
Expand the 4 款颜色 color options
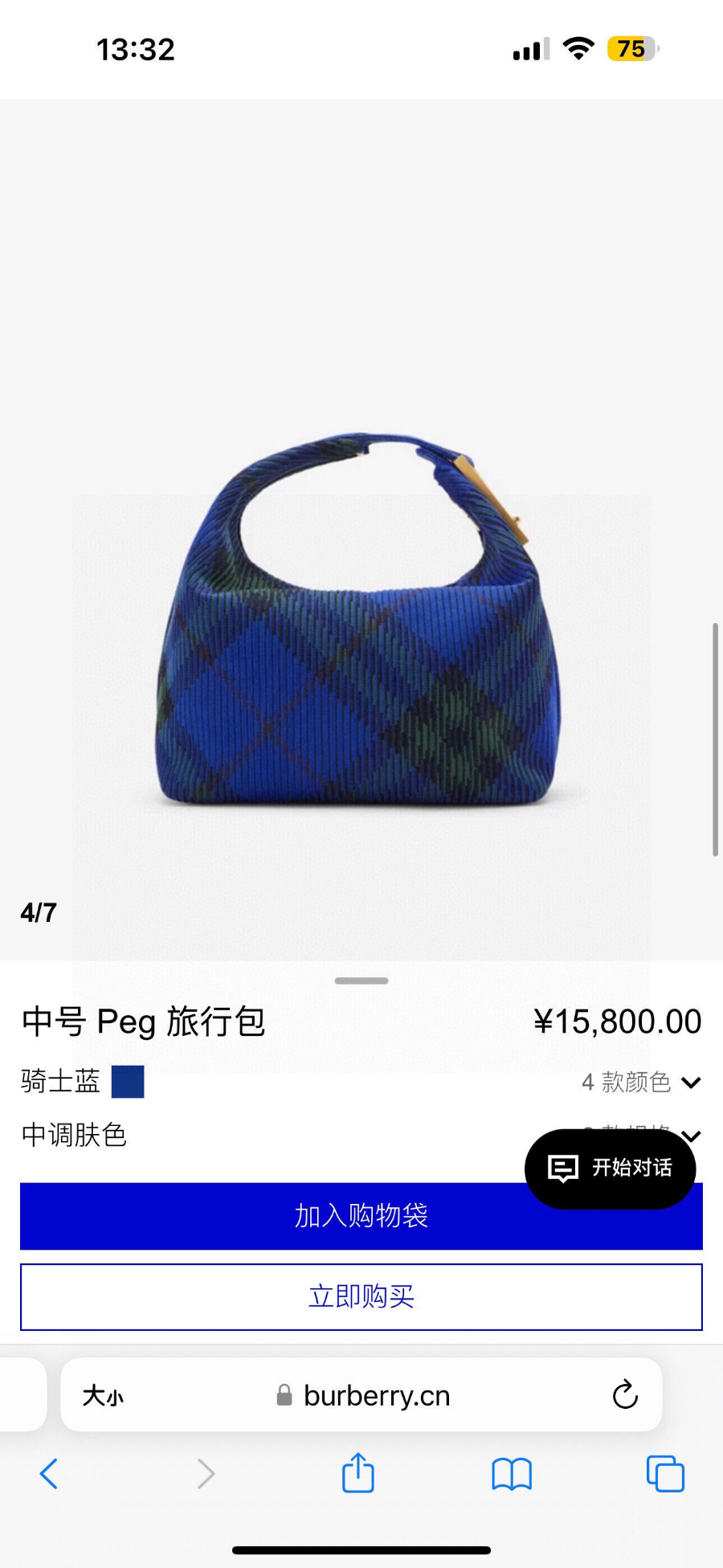(x=641, y=1082)
